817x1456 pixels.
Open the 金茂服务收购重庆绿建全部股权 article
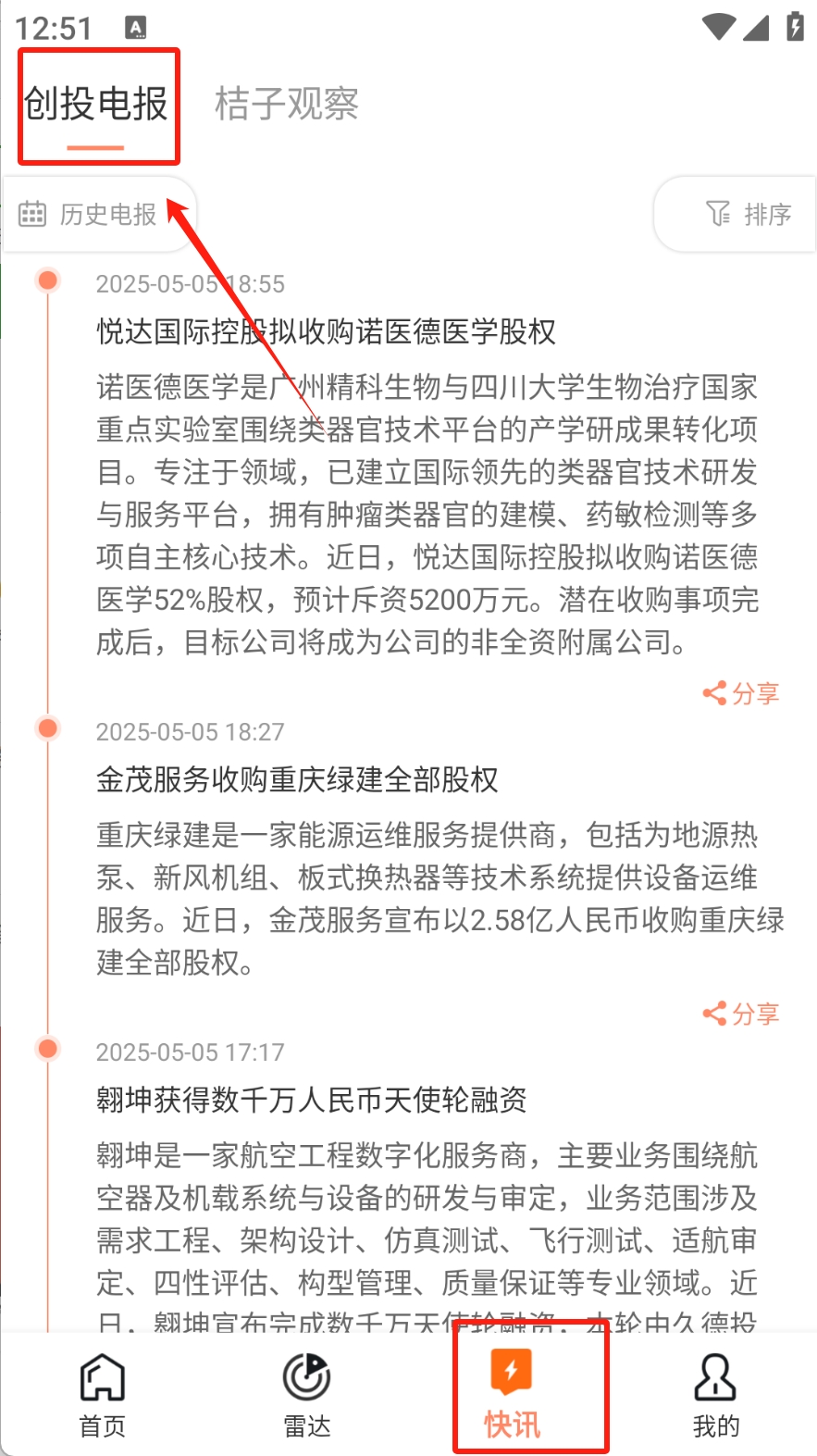pyautogui.click(x=297, y=779)
